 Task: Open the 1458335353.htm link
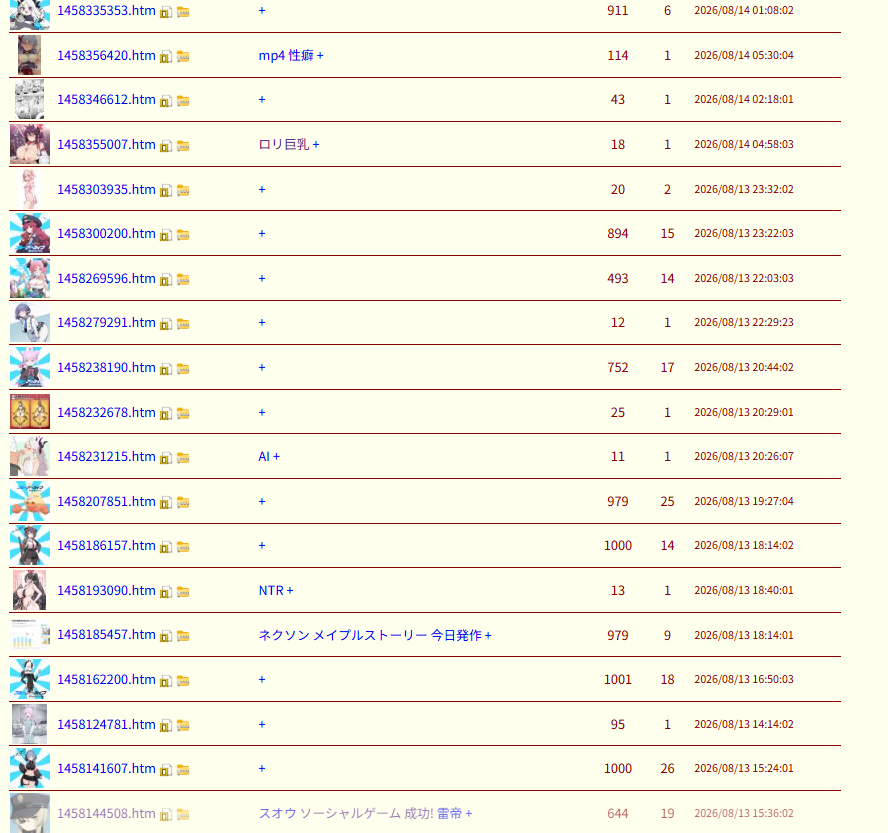pyautogui.click(x=106, y=11)
